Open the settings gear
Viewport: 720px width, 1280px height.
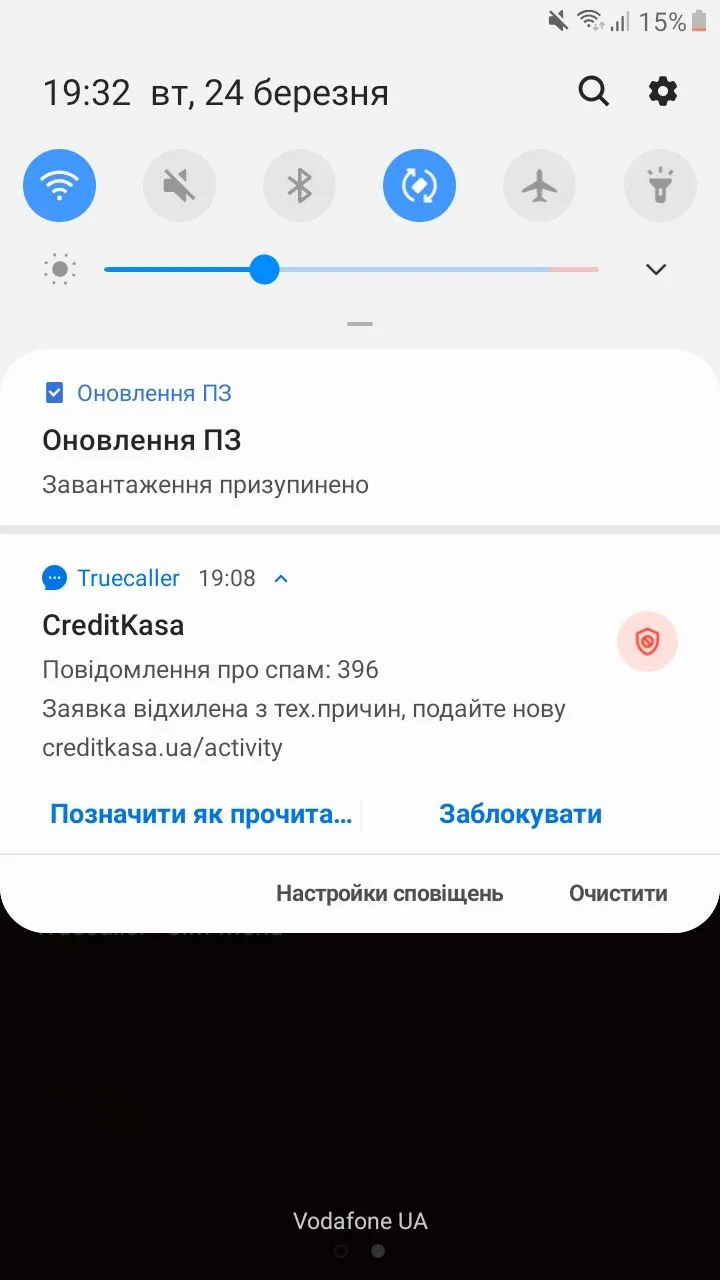point(663,92)
